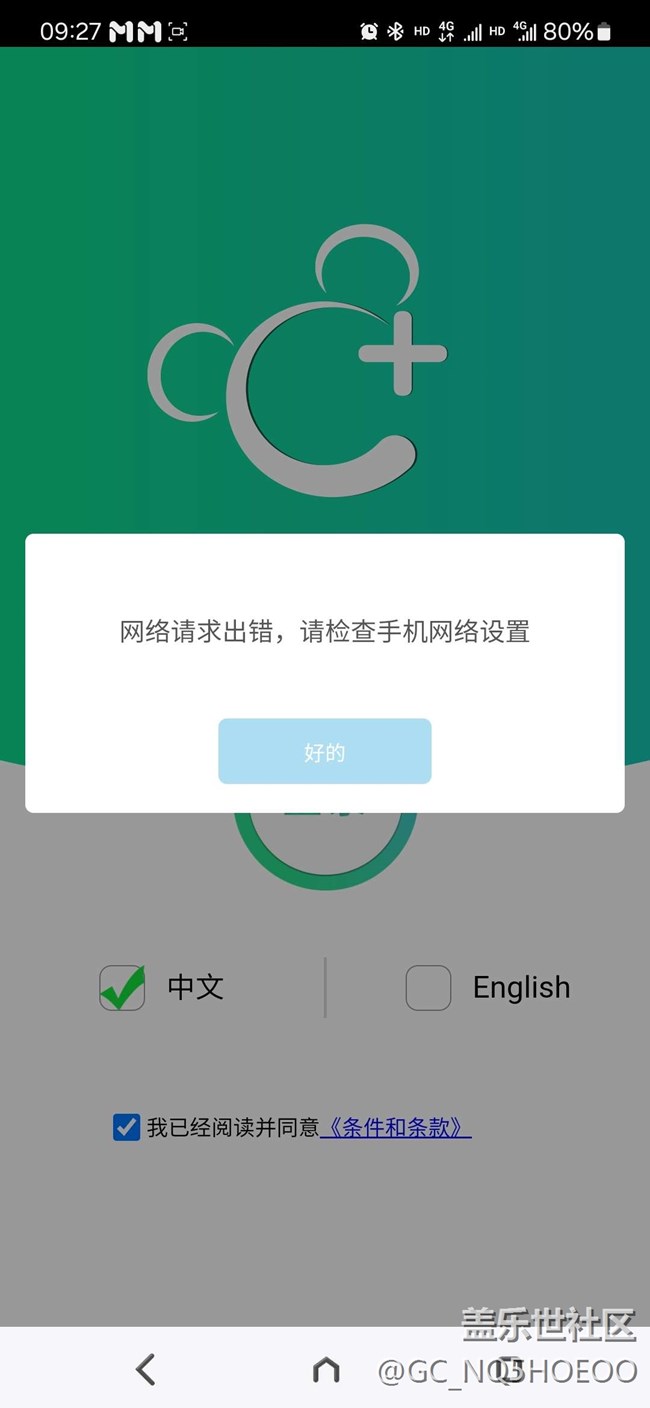
Task: Go to the home screen
Action: [326, 1369]
